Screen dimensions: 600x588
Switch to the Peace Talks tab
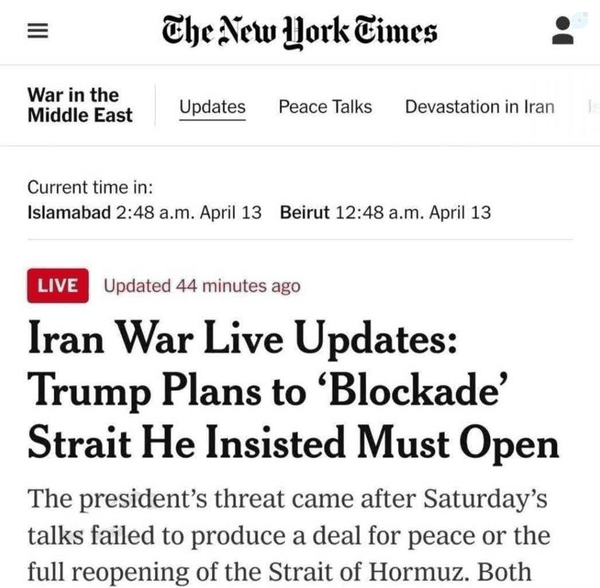325,107
